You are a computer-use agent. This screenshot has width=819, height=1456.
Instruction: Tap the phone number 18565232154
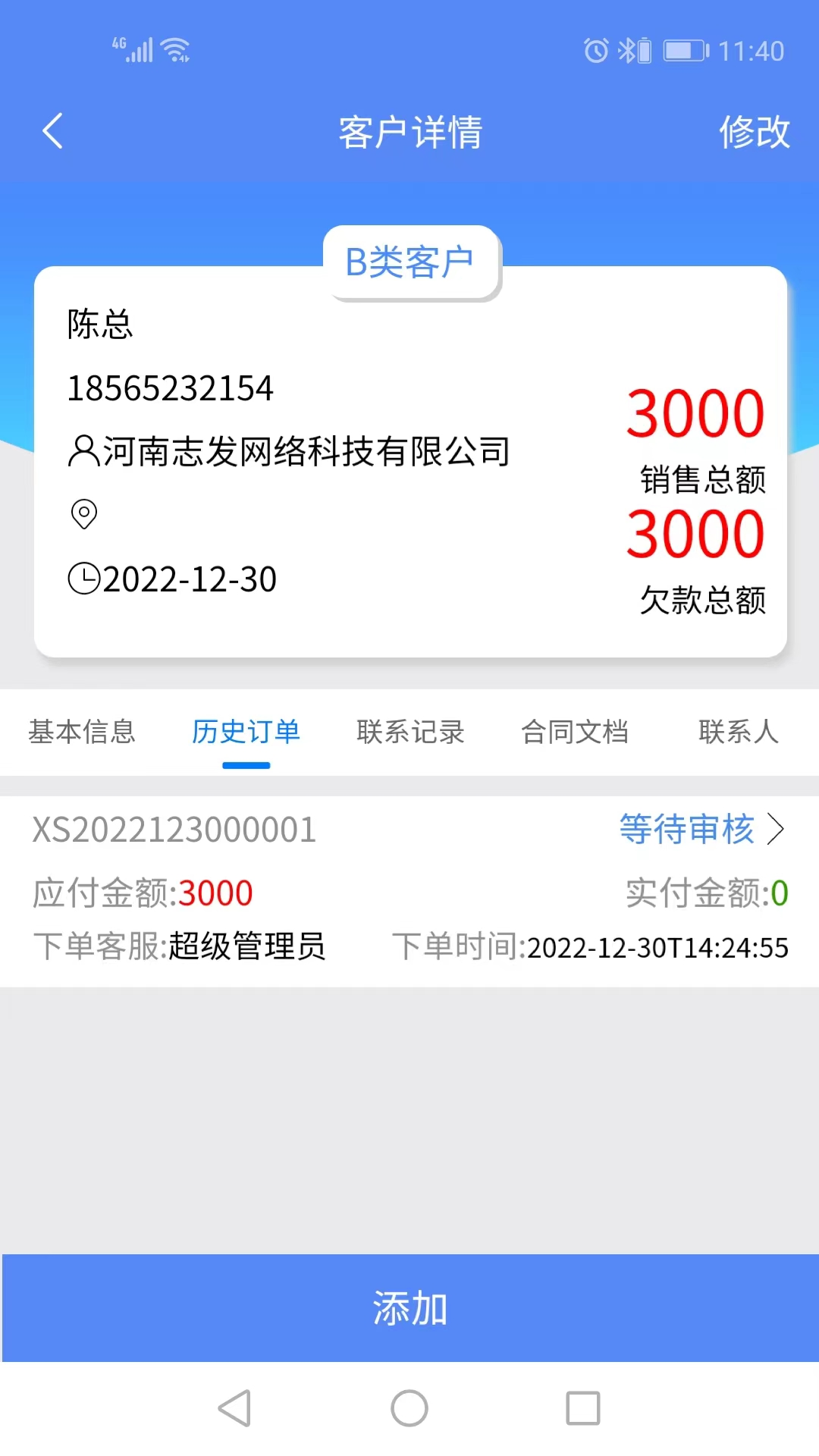(171, 388)
